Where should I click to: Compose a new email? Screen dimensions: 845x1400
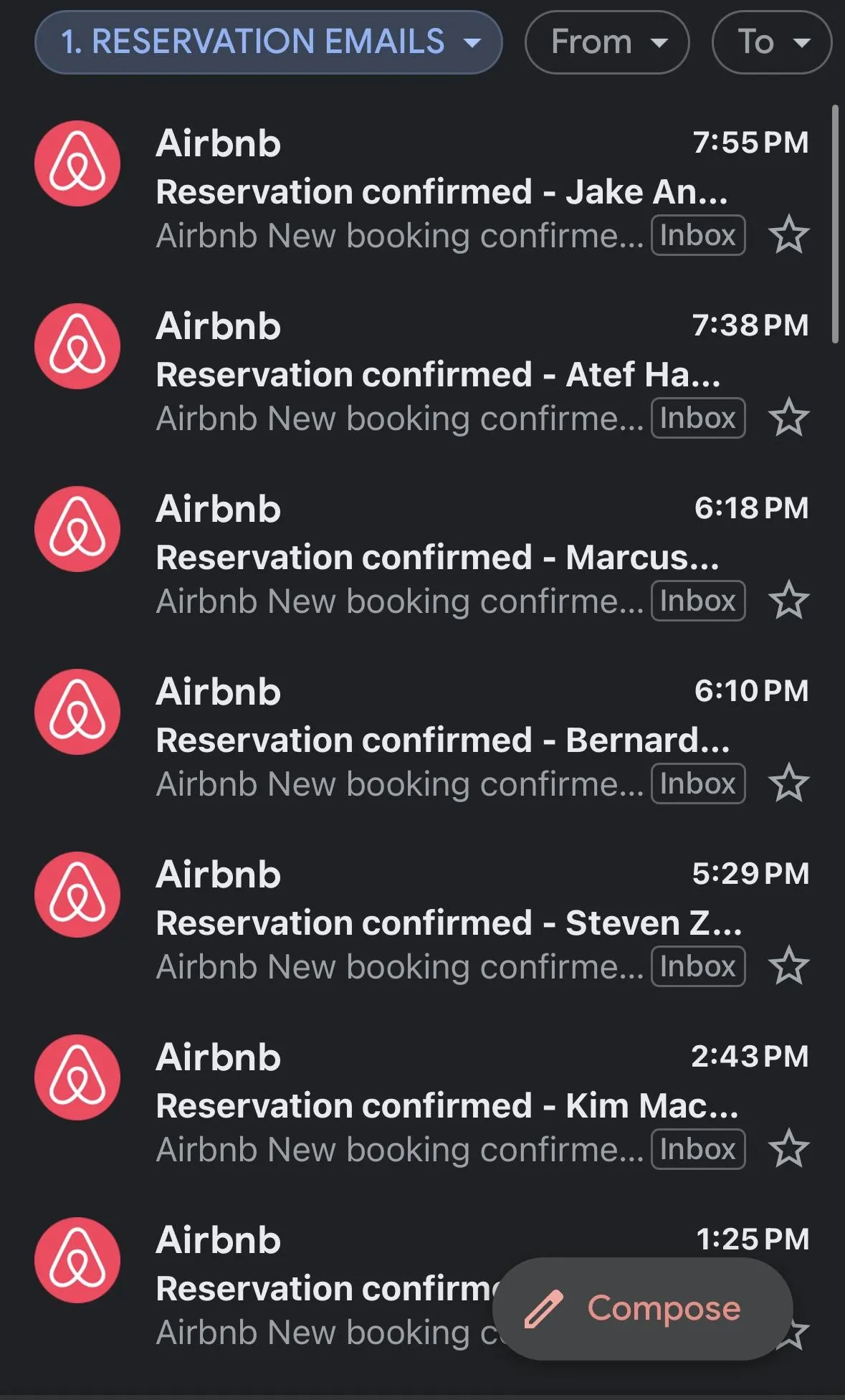click(x=642, y=1308)
